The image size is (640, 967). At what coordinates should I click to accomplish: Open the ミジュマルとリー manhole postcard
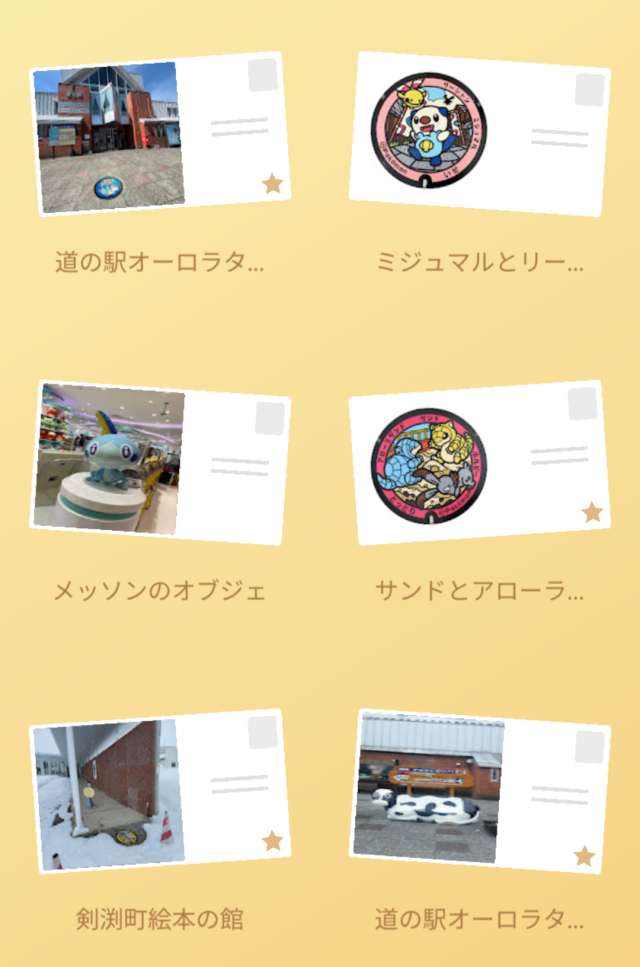pyautogui.click(x=479, y=134)
